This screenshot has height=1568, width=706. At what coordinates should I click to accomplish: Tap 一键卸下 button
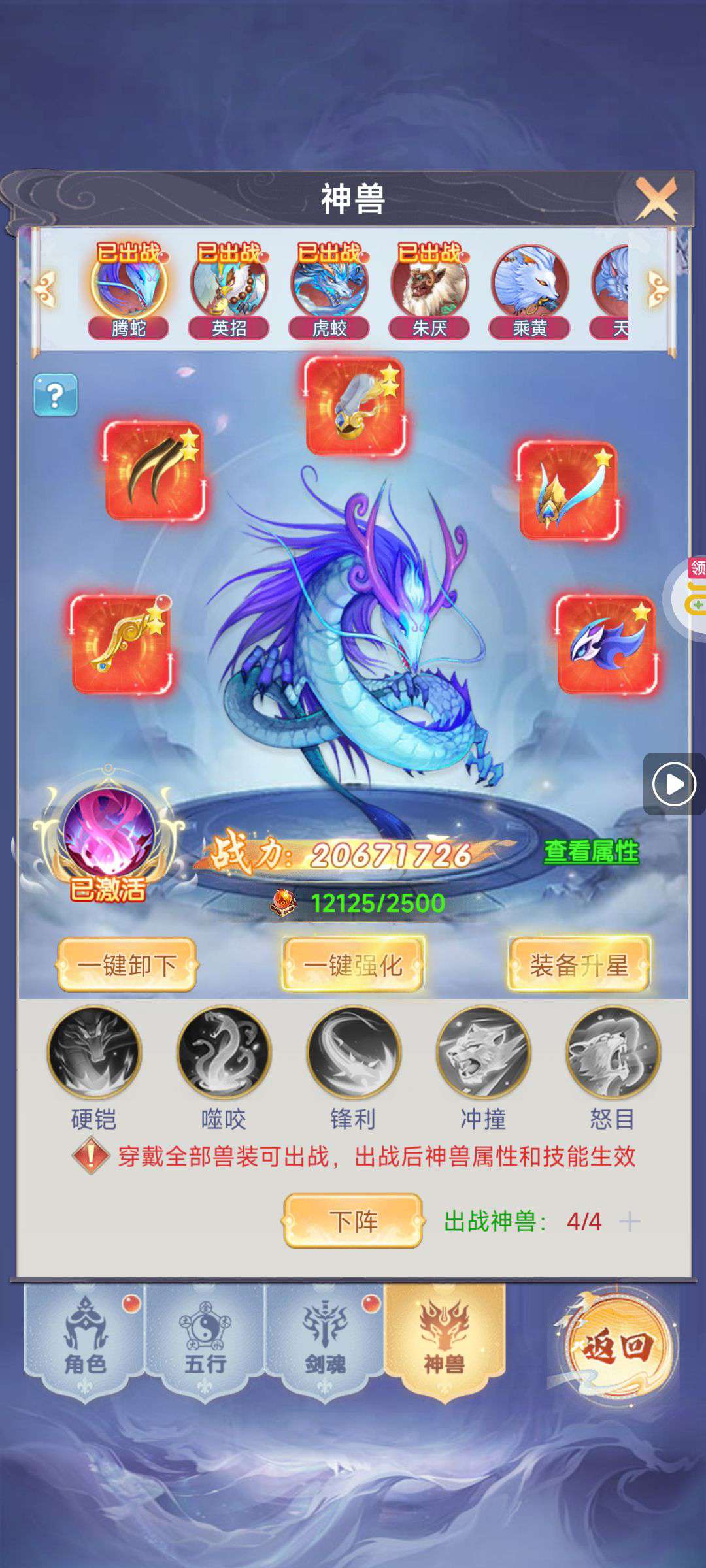pyautogui.click(x=127, y=964)
